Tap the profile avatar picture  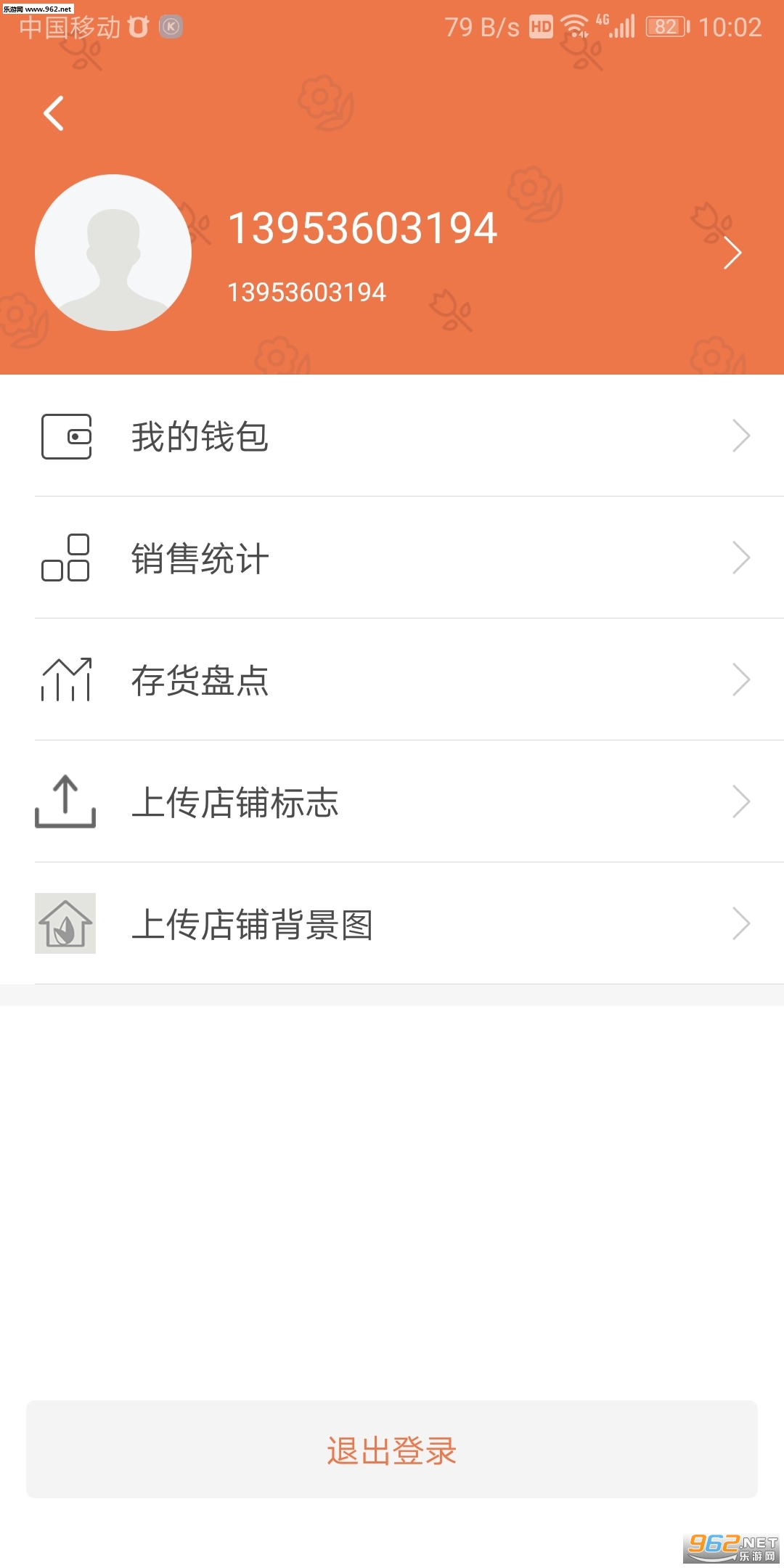coord(113,253)
